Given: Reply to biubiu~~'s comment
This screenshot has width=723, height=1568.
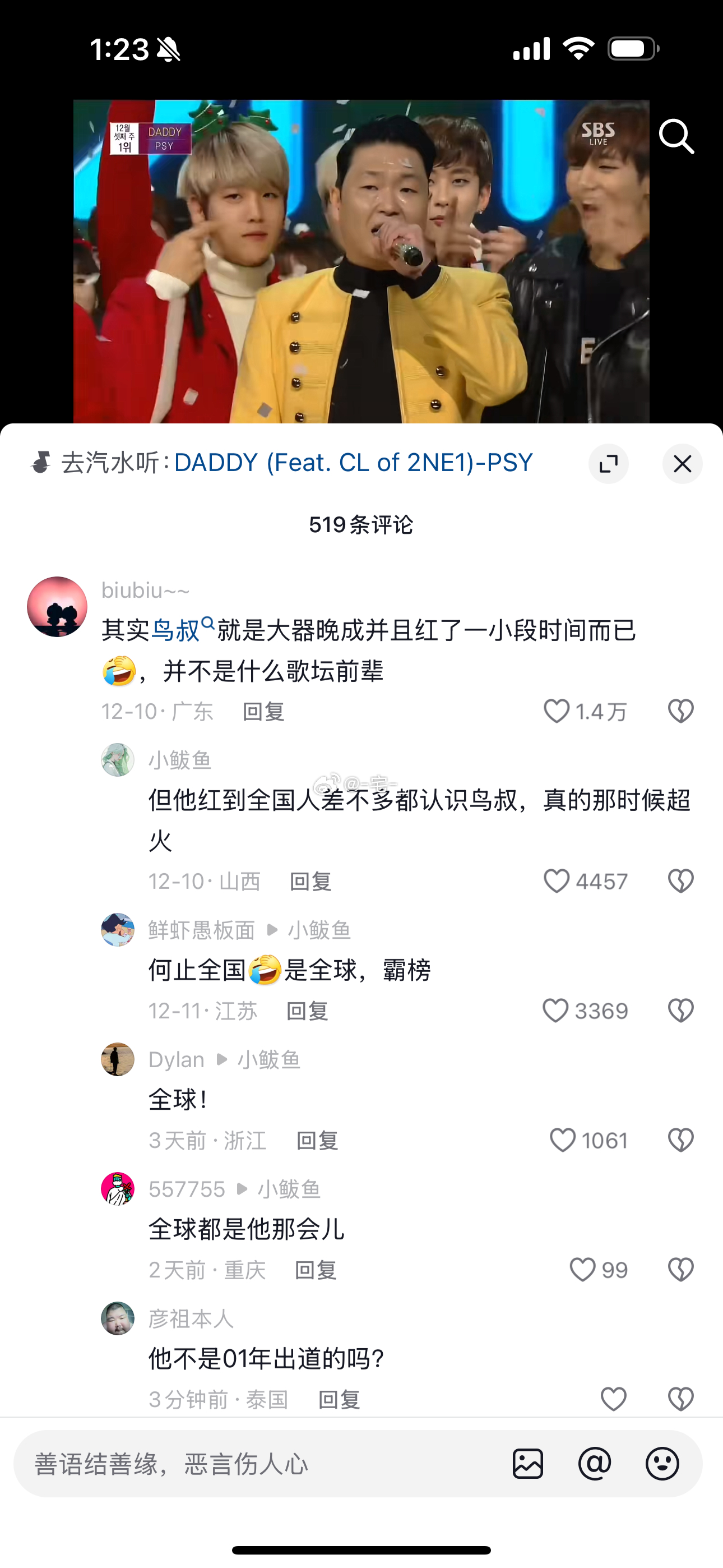Looking at the screenshot, I should [x=263, y=711].
